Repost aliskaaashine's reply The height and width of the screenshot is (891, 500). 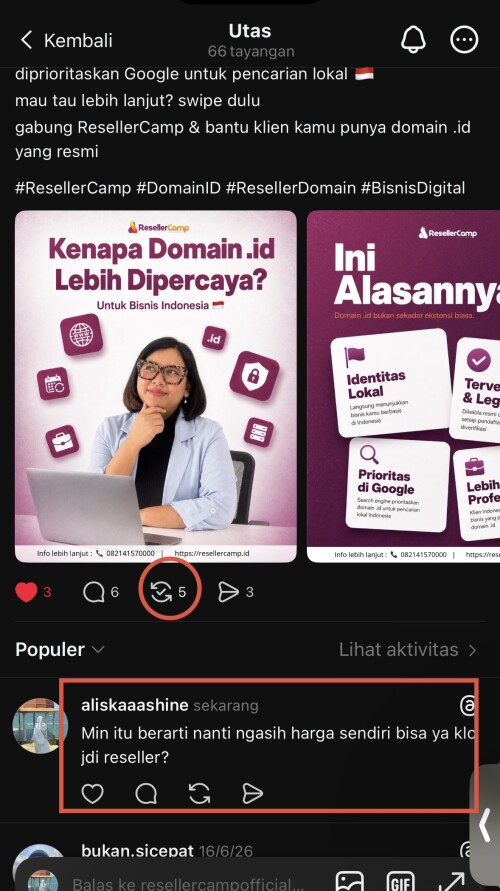click(x=199, y=793)
